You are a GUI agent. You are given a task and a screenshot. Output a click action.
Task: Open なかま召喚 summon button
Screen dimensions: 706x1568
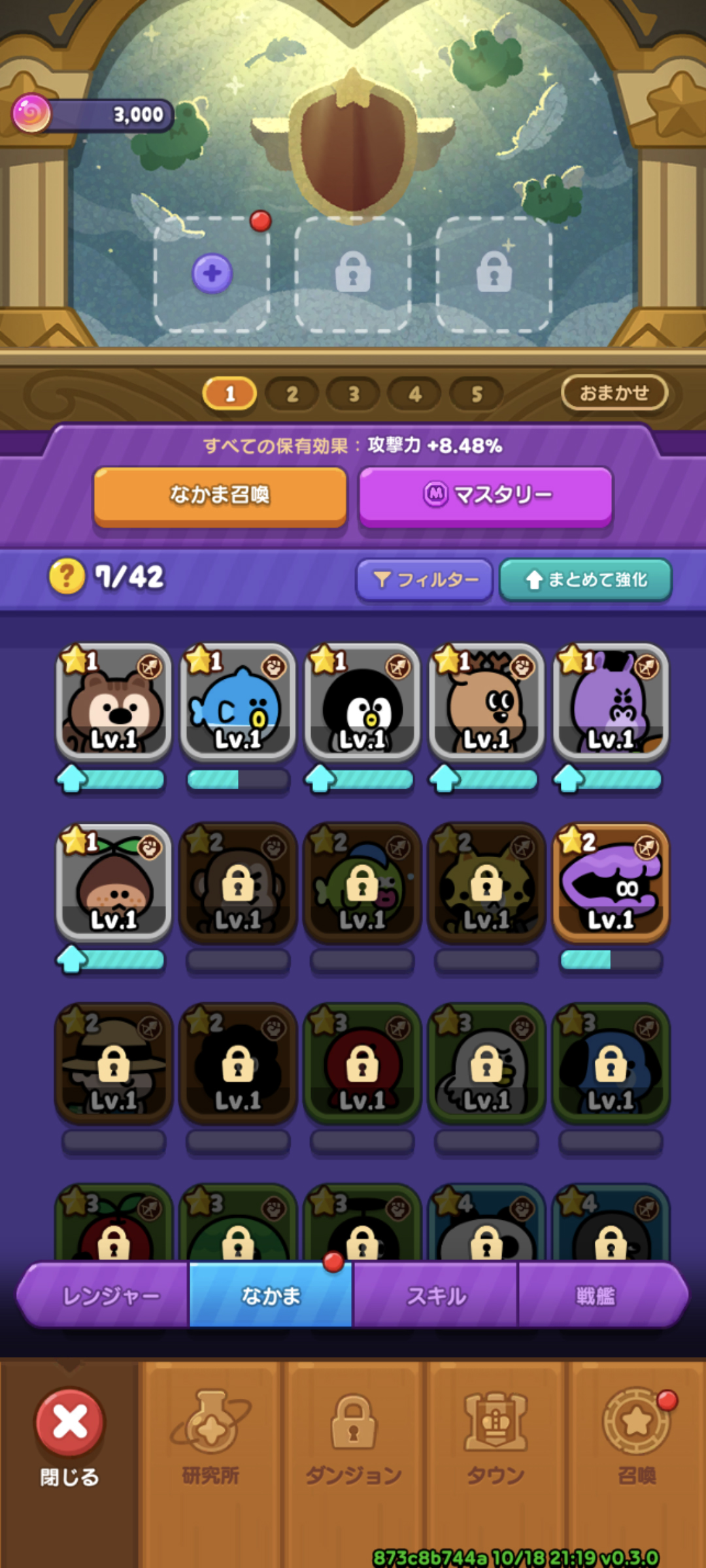pyautogui.click(x=220, y=496)
